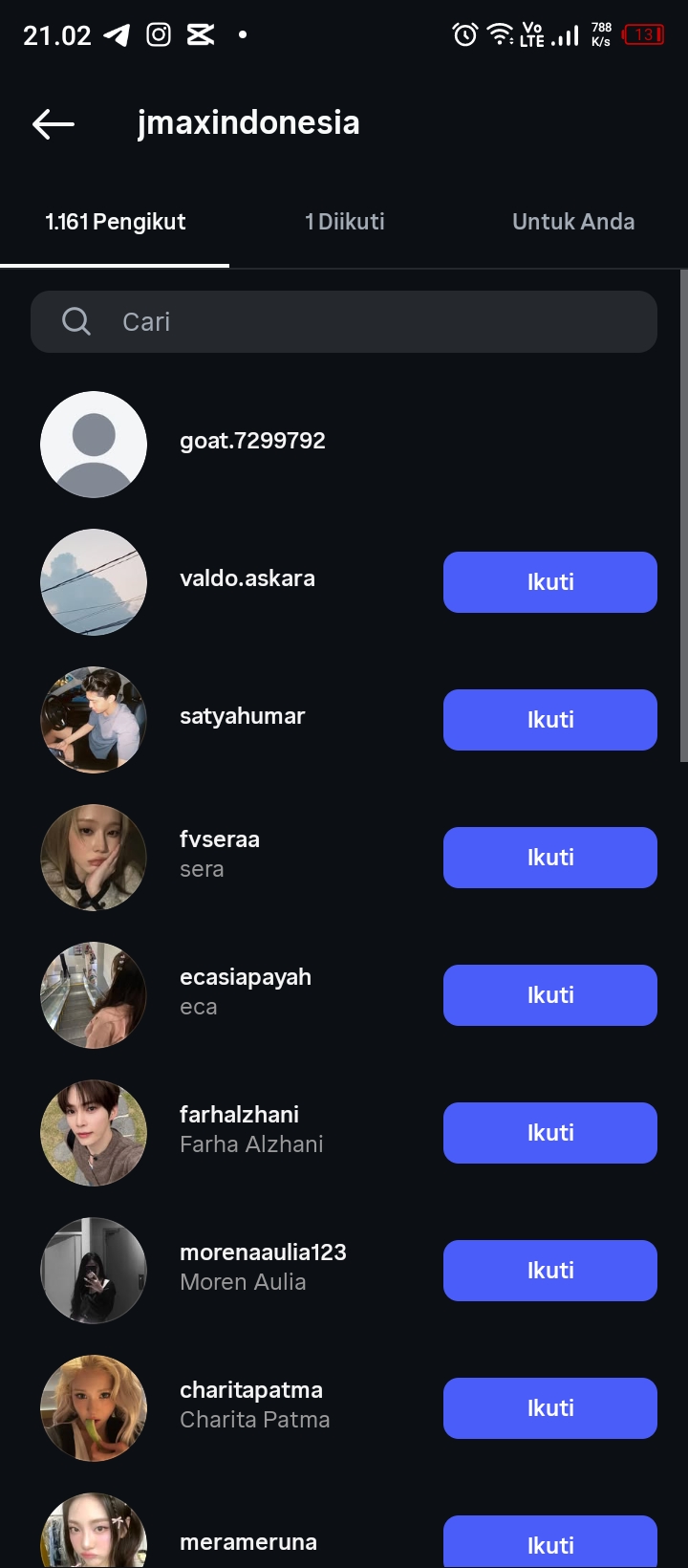Open satyahumar's profile row
This screenshot has height=1568, width=688.
[242, 716]
